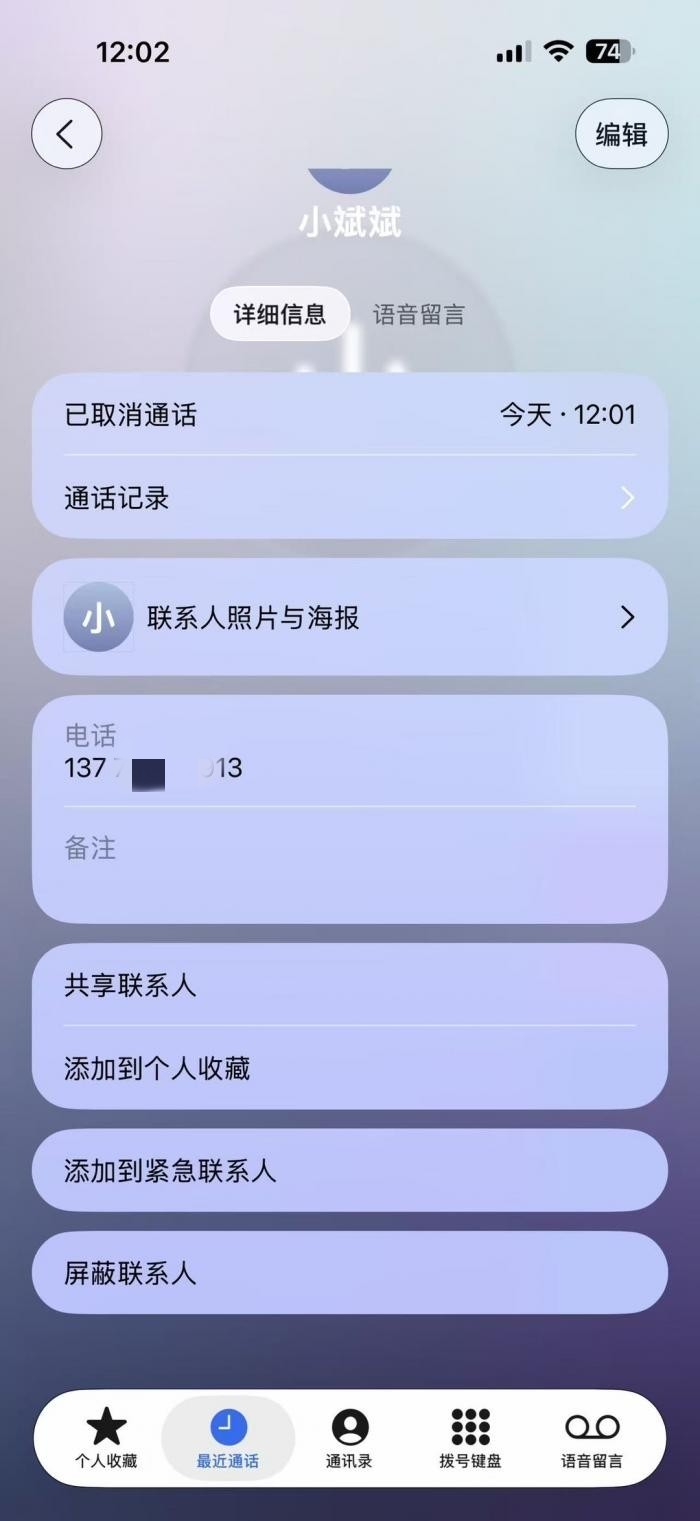Call the phone number starting with 137

(153, 768)
